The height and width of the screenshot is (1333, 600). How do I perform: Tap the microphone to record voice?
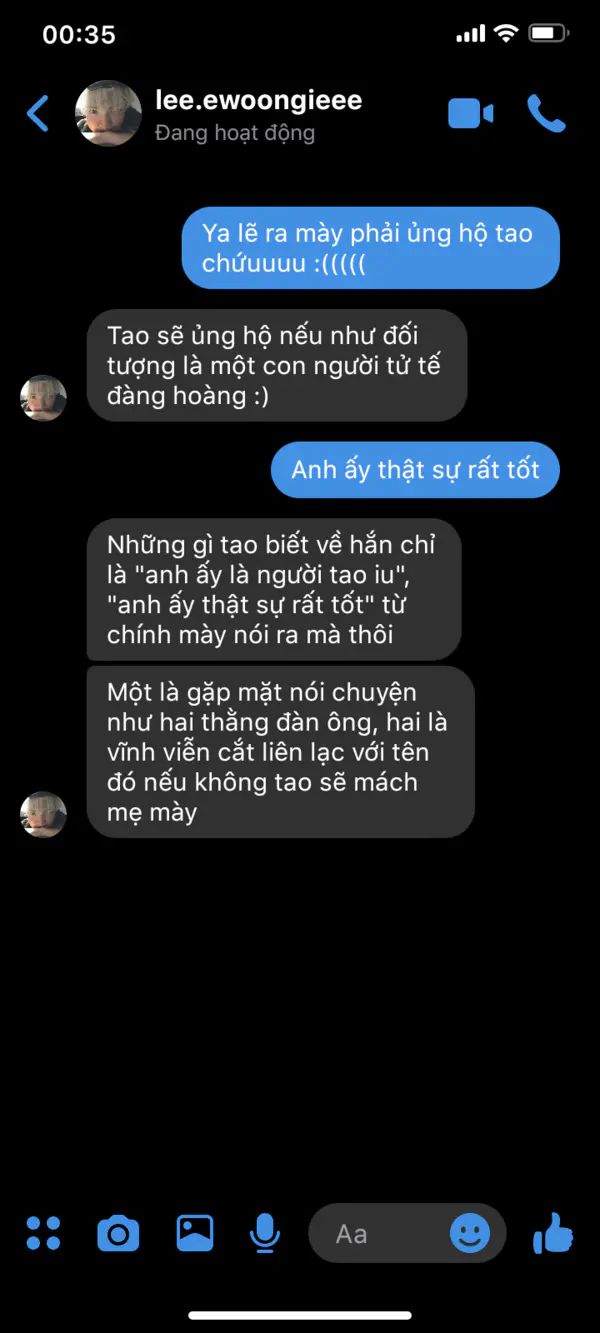click(x=264, y=1234)
